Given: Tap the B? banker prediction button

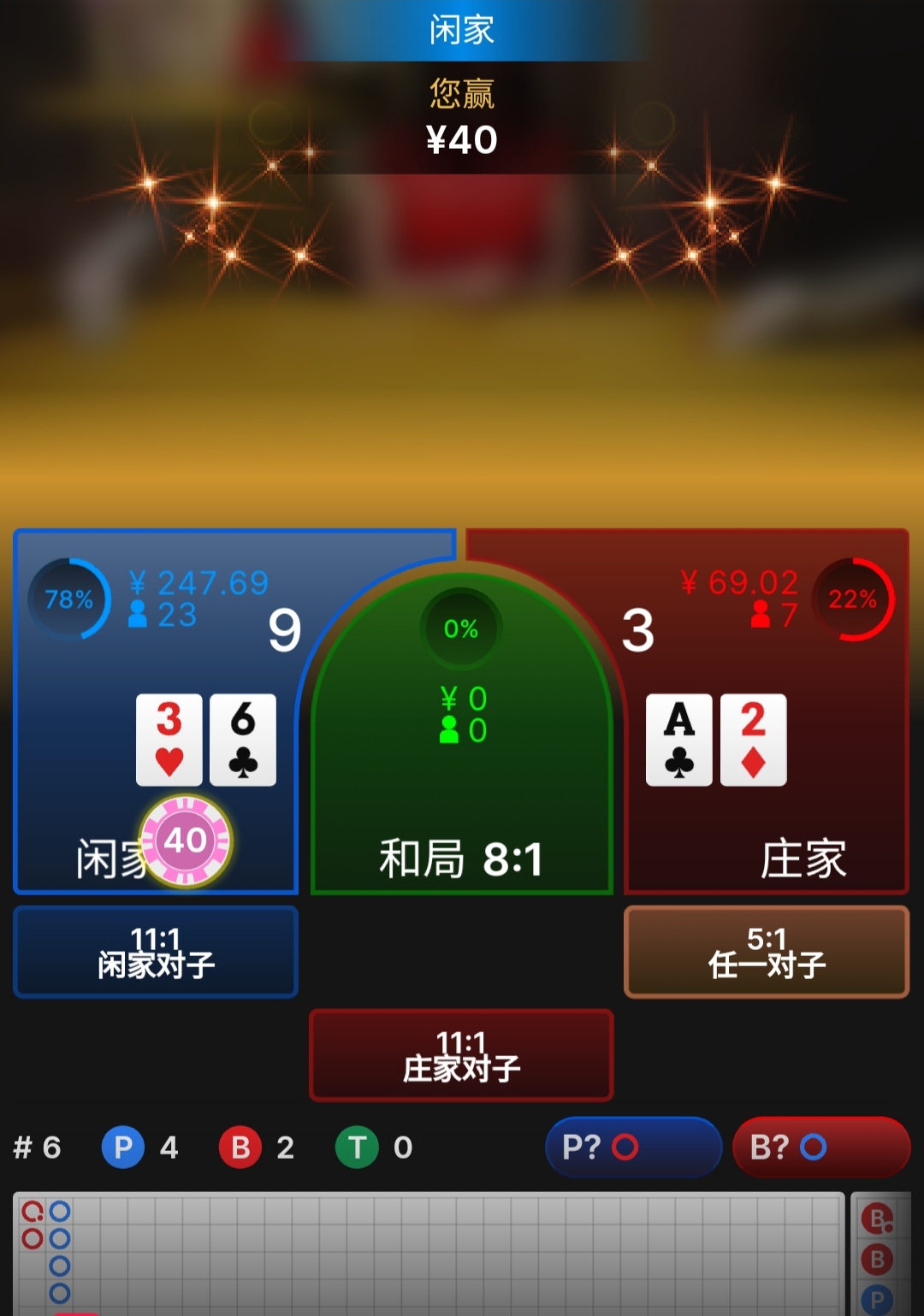Looking at the screenshot, I should (820, 1148).
